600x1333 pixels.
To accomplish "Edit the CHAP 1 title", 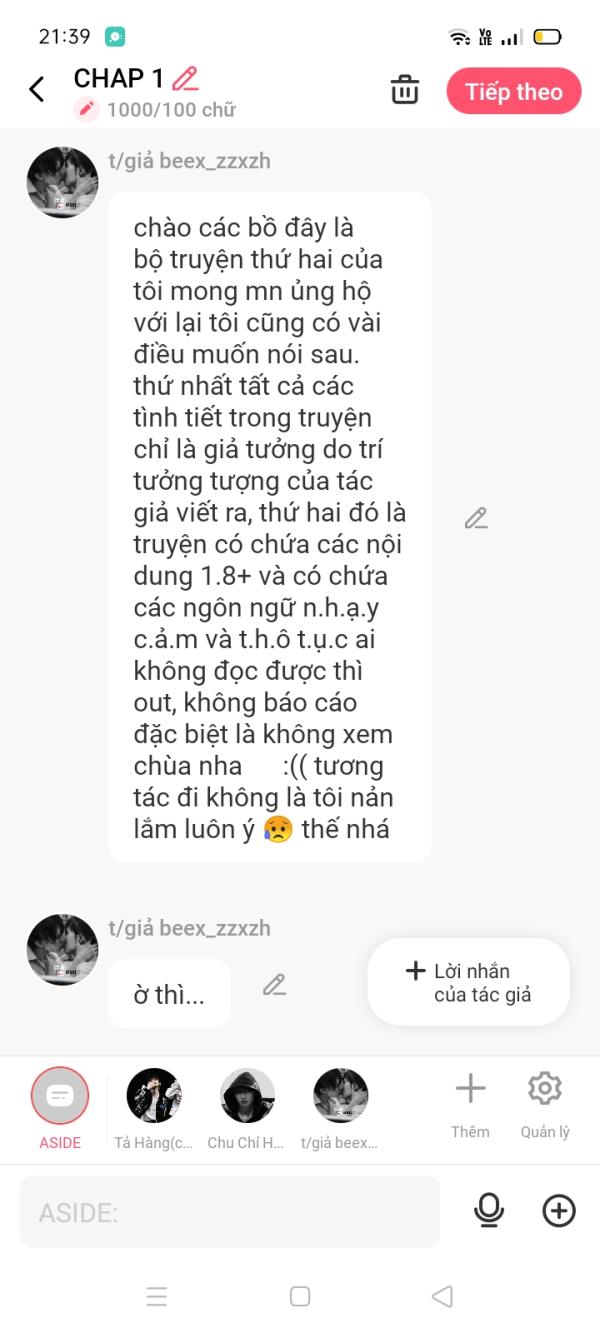I will 185,78.
